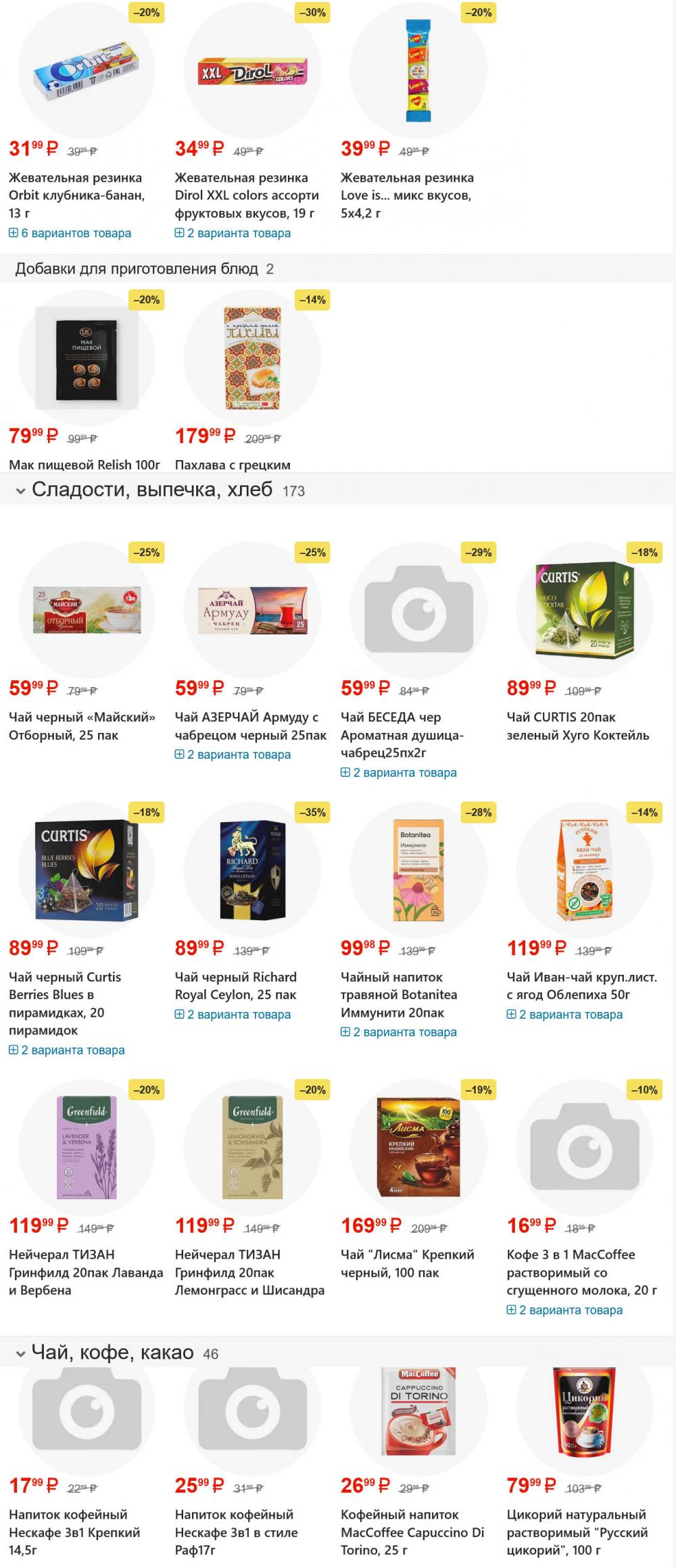Open Orbit клубника-банан gum product
The width and height of the screenshot is (676, 1568).
(x=76, y=195)
